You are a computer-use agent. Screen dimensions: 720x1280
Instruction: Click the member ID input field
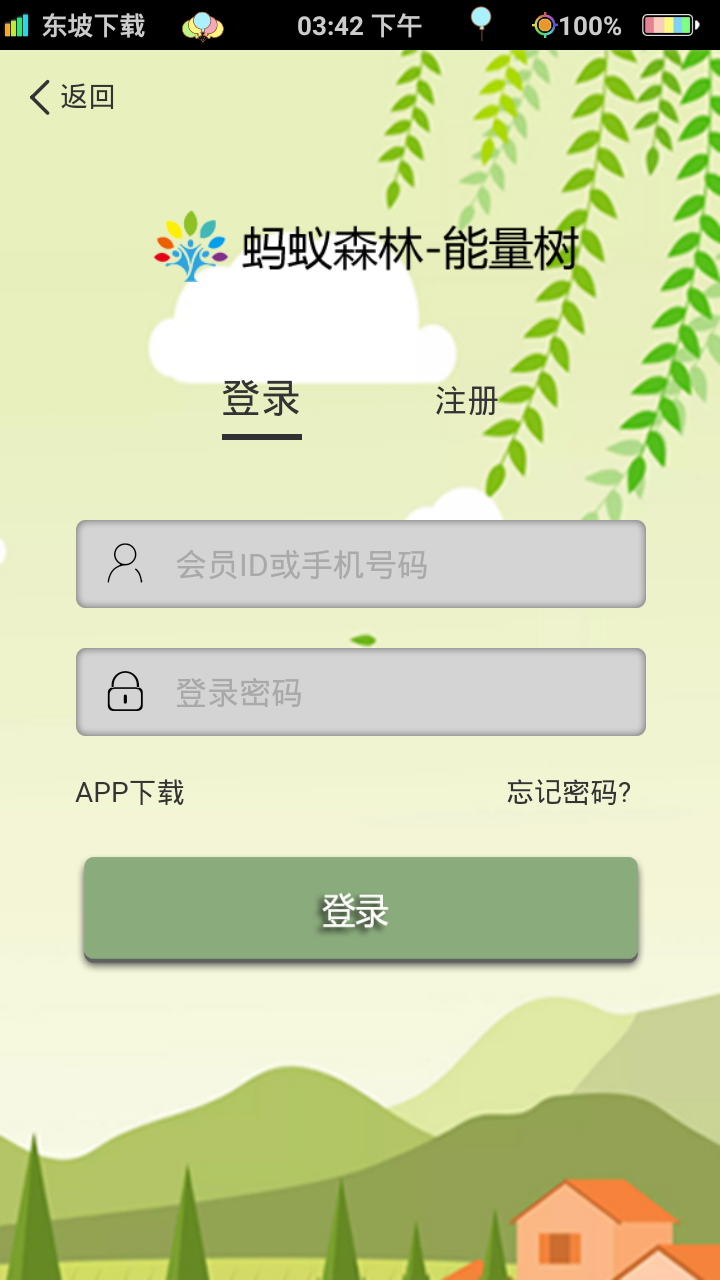(360, 564)
